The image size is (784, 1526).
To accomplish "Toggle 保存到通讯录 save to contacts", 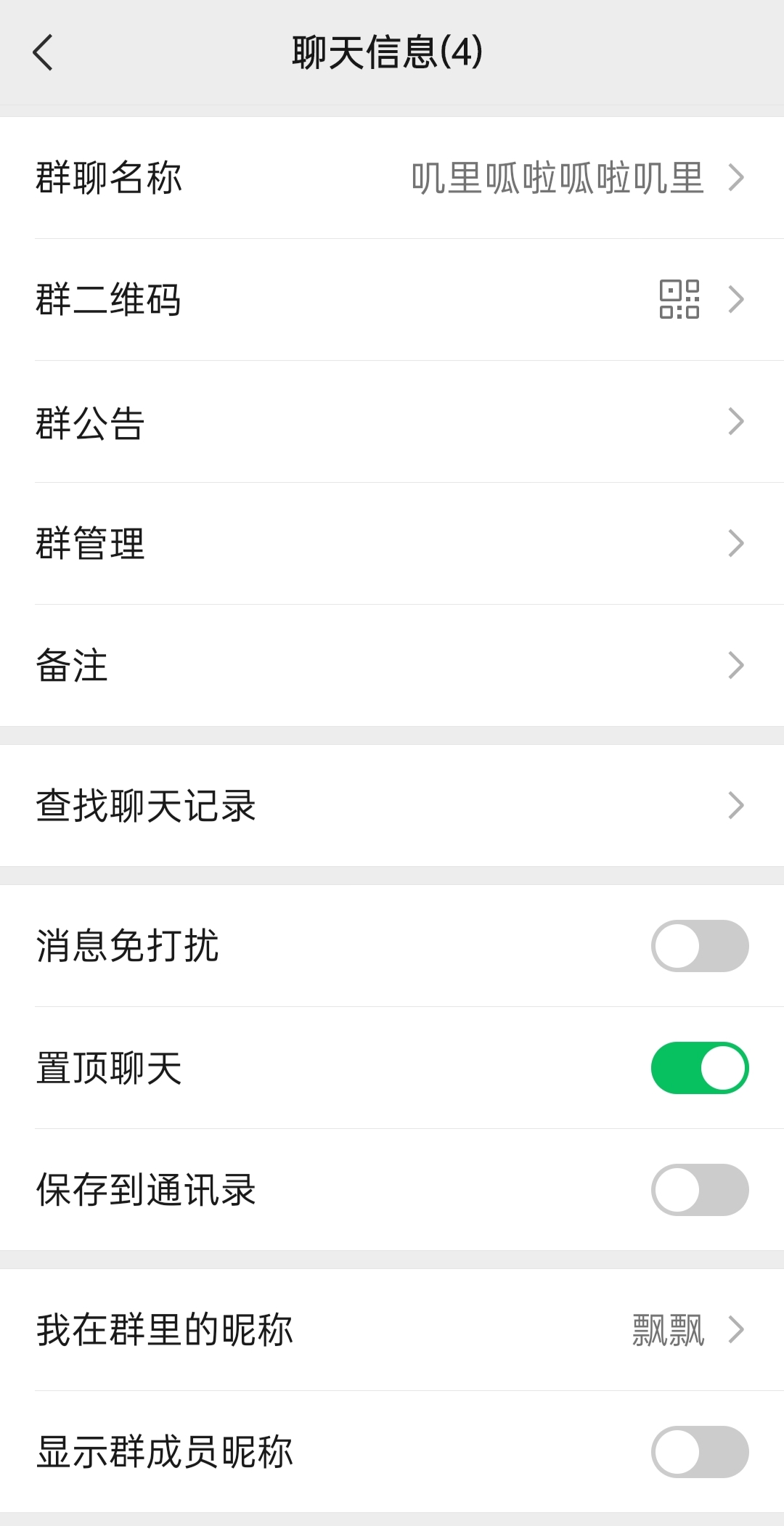I will [700, 1190].
